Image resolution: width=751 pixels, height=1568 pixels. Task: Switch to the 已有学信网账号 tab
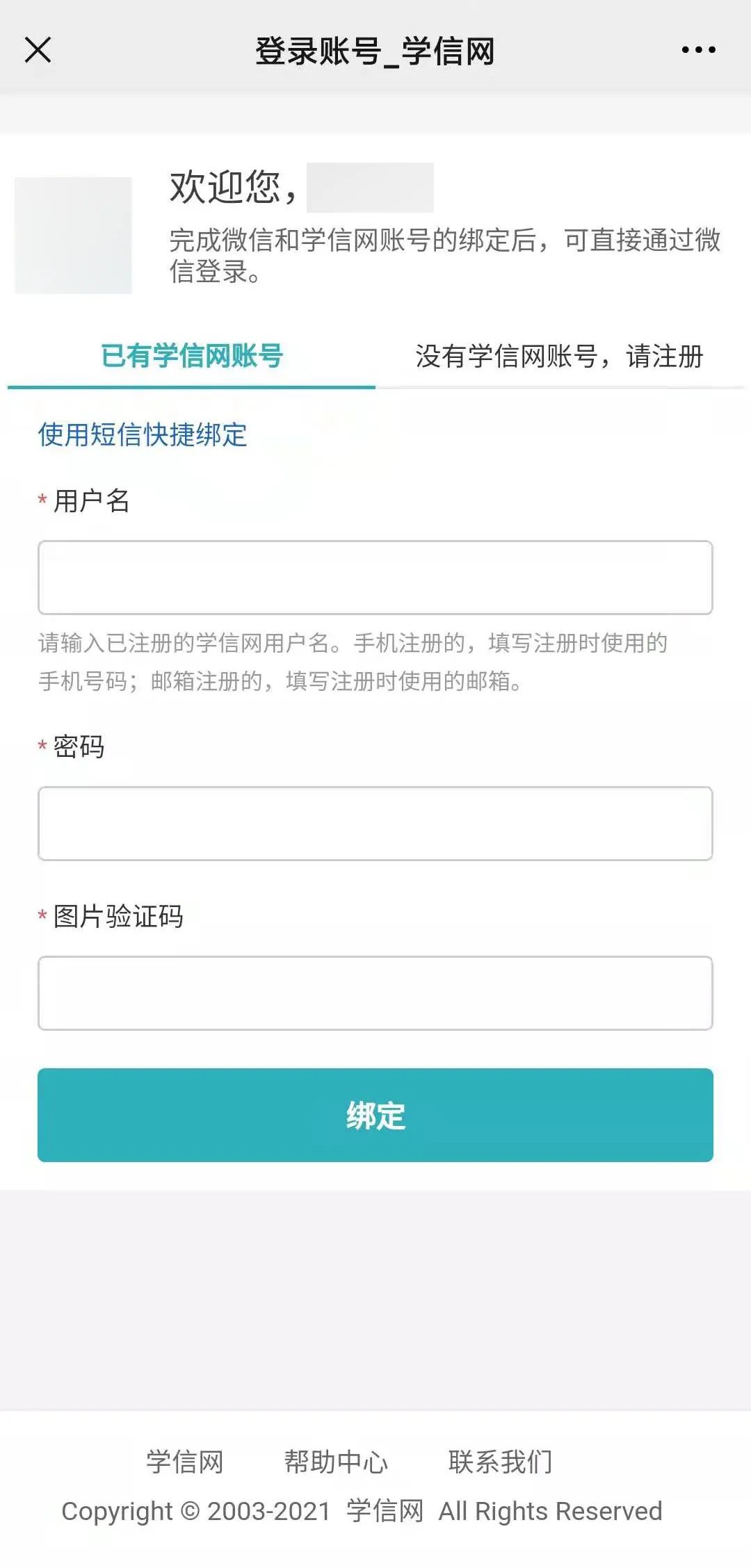tap(192, 356)
